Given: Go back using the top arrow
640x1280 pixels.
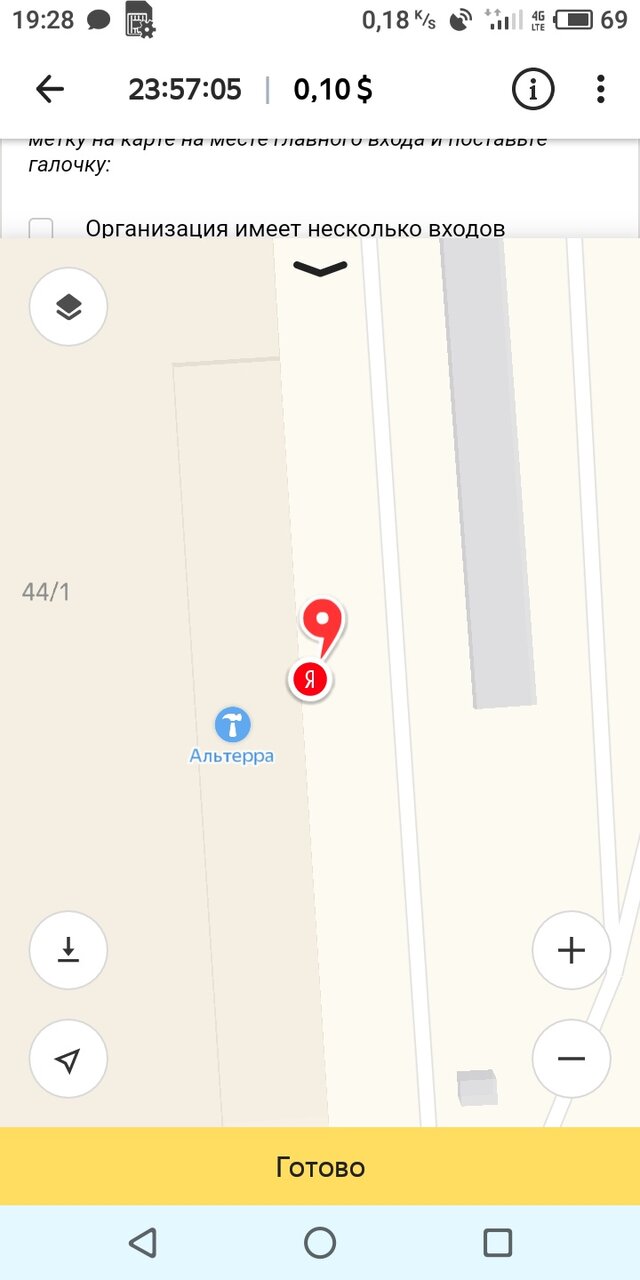Looking at the screenshot, I should click(x=49, y=89).
